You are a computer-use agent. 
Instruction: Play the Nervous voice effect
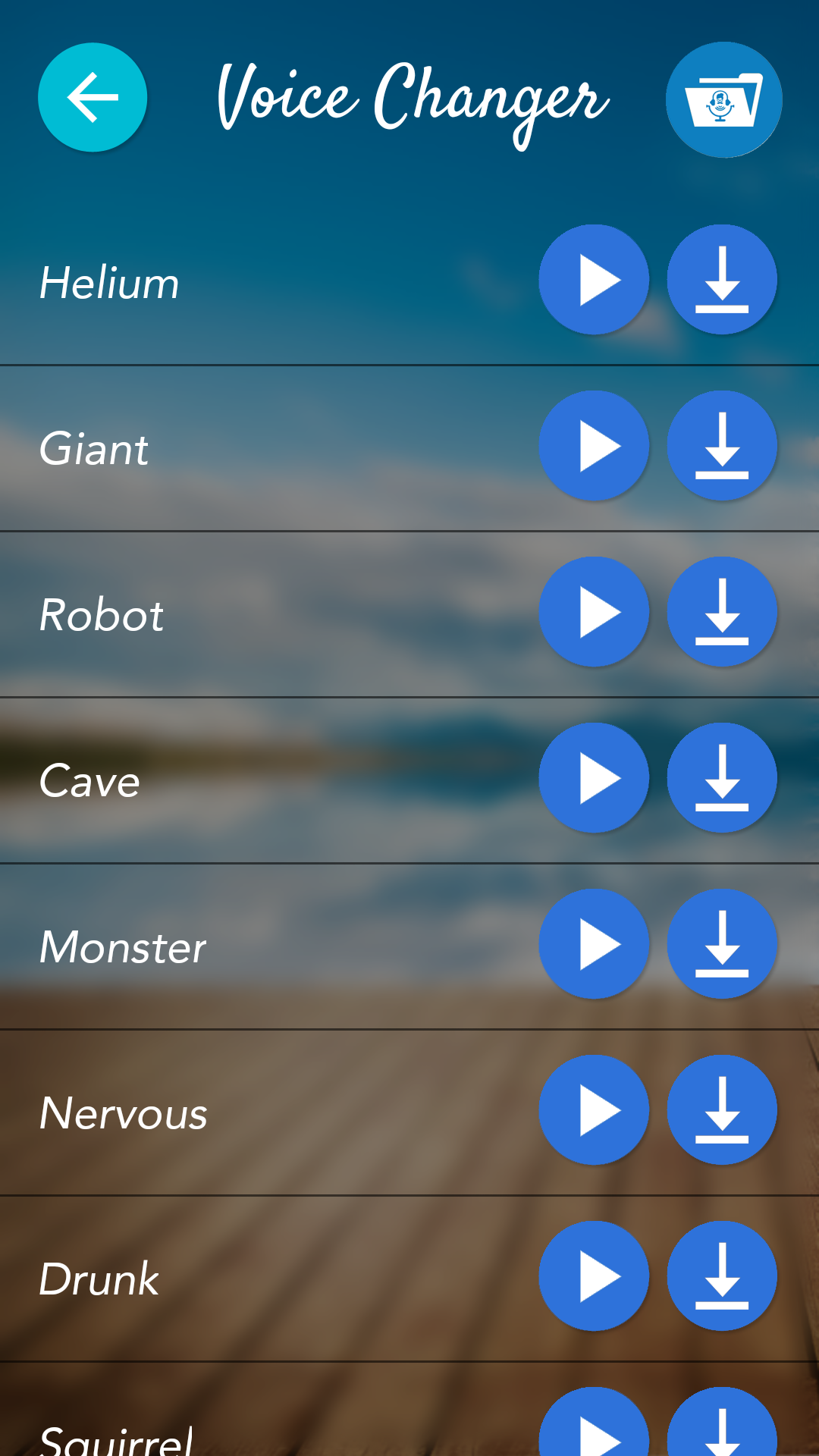[595, 1111]
